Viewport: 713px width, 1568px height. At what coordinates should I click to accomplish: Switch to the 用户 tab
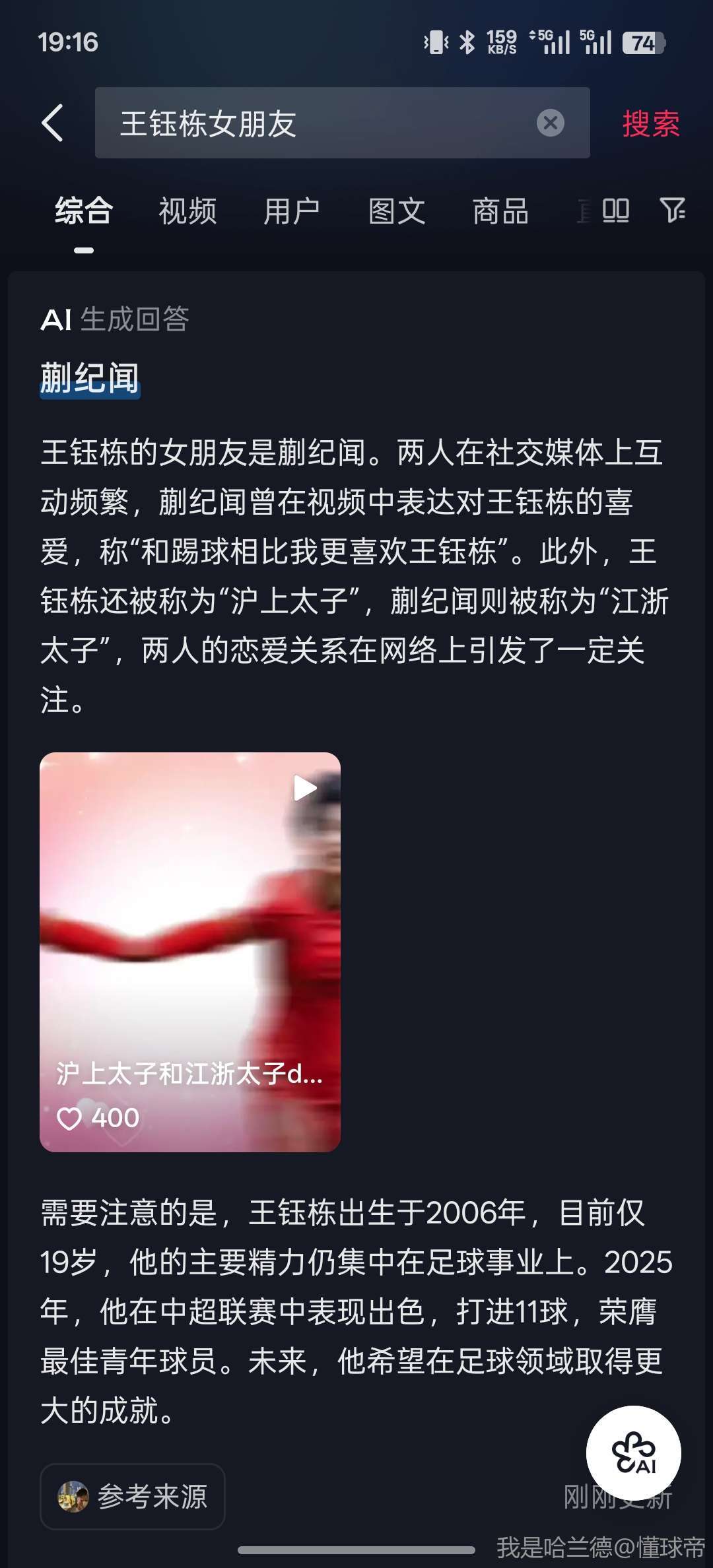291,212
